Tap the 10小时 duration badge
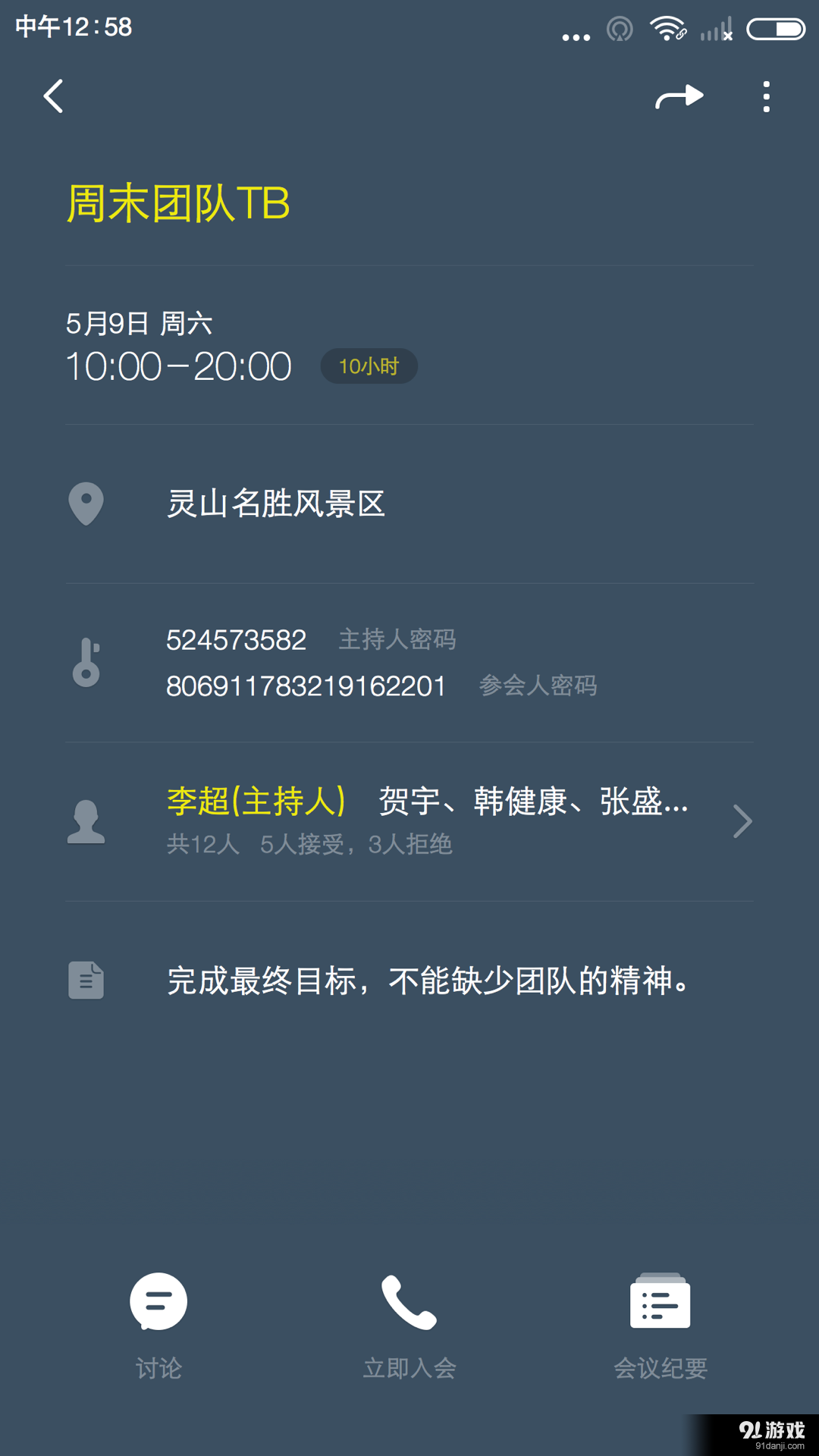 pyautogui.click(x=369, y=366)
